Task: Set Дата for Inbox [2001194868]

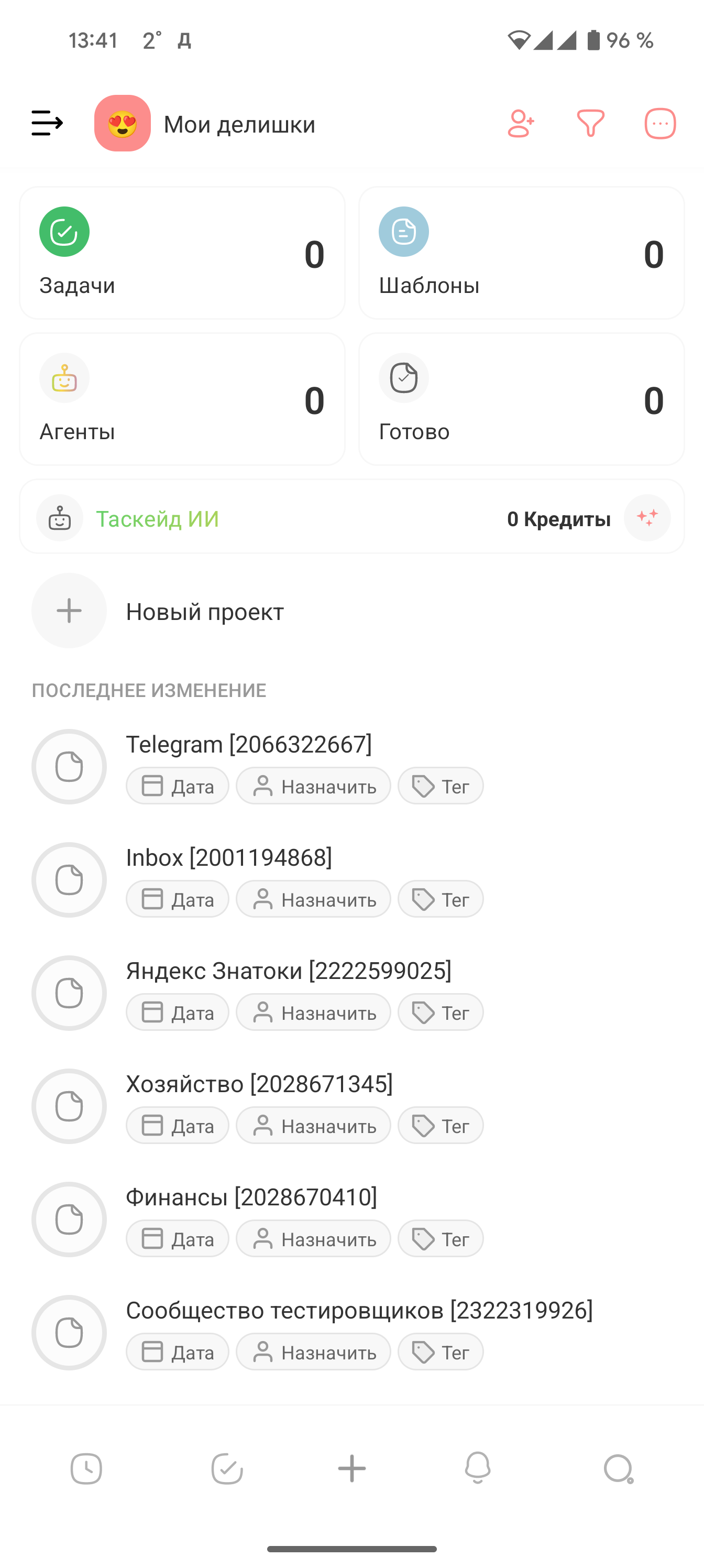Action: pyautogui.click(x=177, y=899)
